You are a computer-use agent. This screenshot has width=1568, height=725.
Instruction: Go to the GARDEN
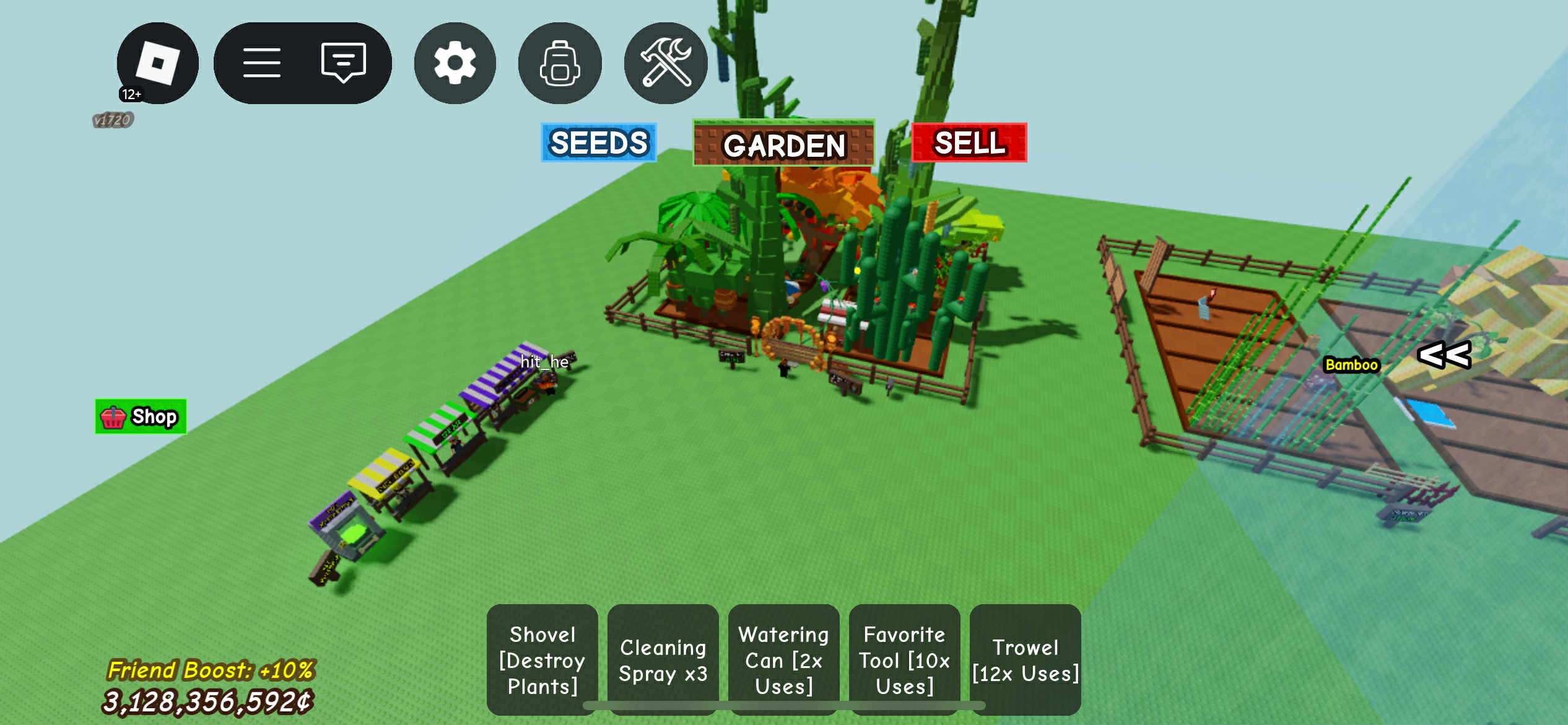pyautogui.click(x=783, y=144)
